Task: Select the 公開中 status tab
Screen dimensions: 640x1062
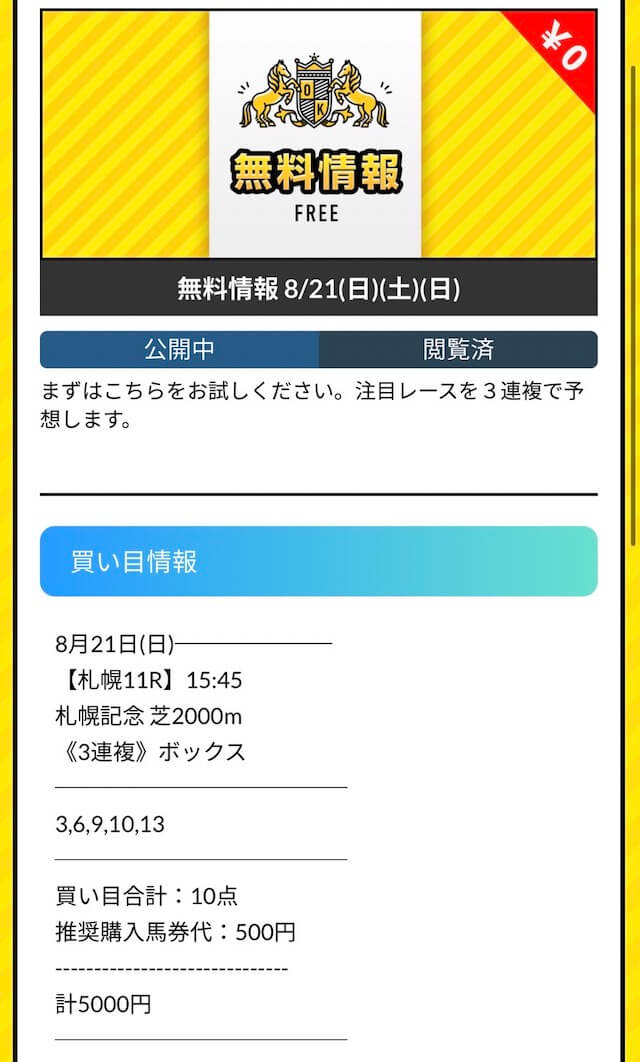Action: 179,349
